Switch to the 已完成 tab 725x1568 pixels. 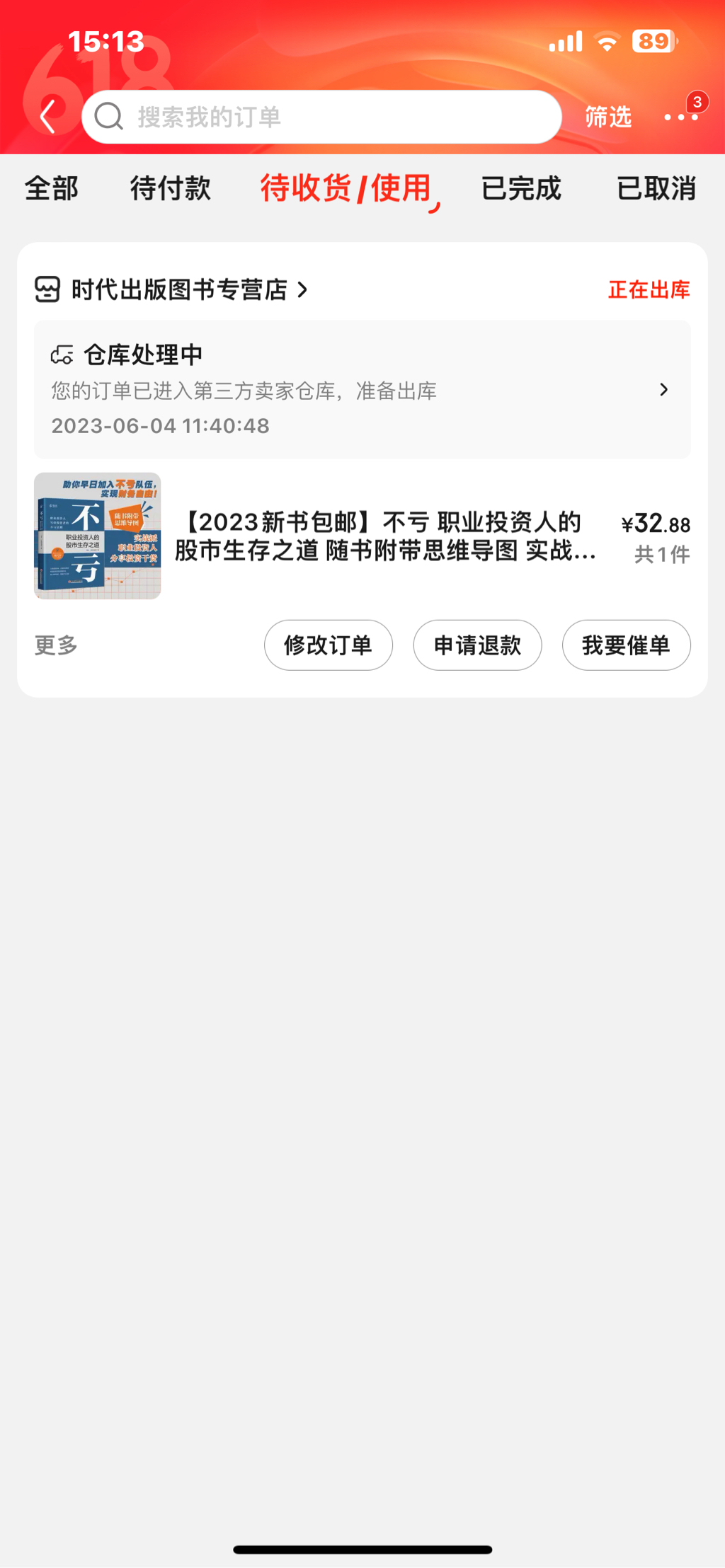tap(521, 188)
